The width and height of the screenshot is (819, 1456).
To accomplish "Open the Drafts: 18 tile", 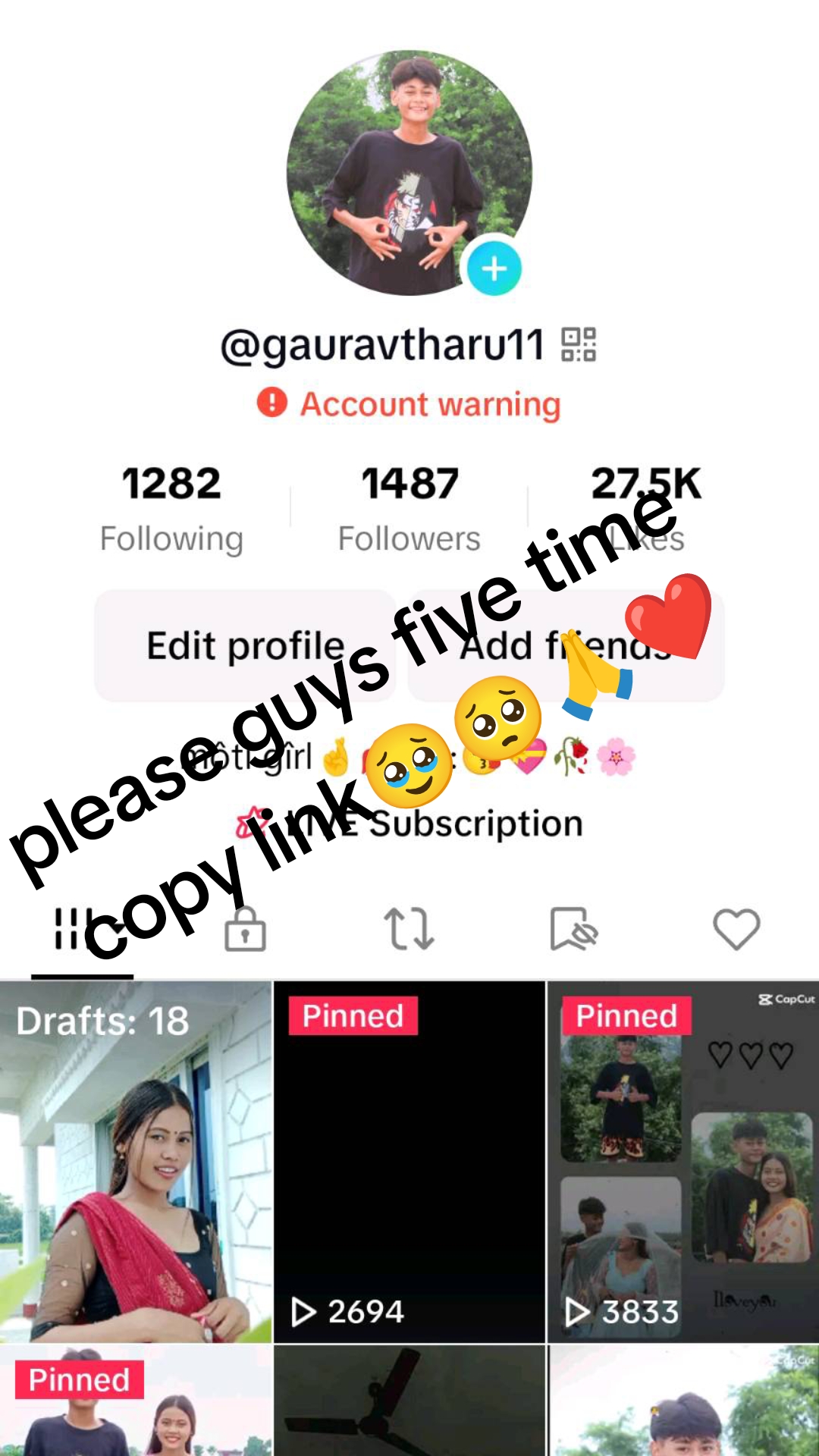I will click(x=136, y=1162).
